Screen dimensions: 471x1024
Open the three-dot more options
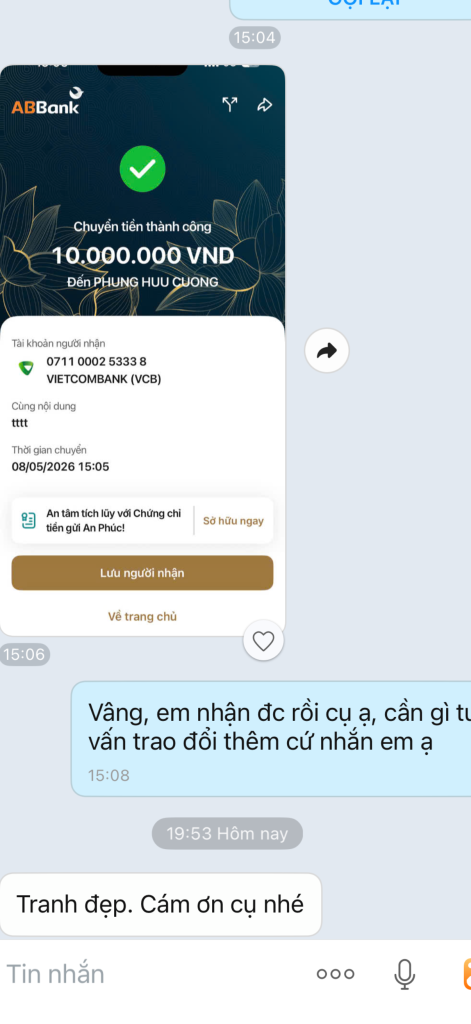335,974
